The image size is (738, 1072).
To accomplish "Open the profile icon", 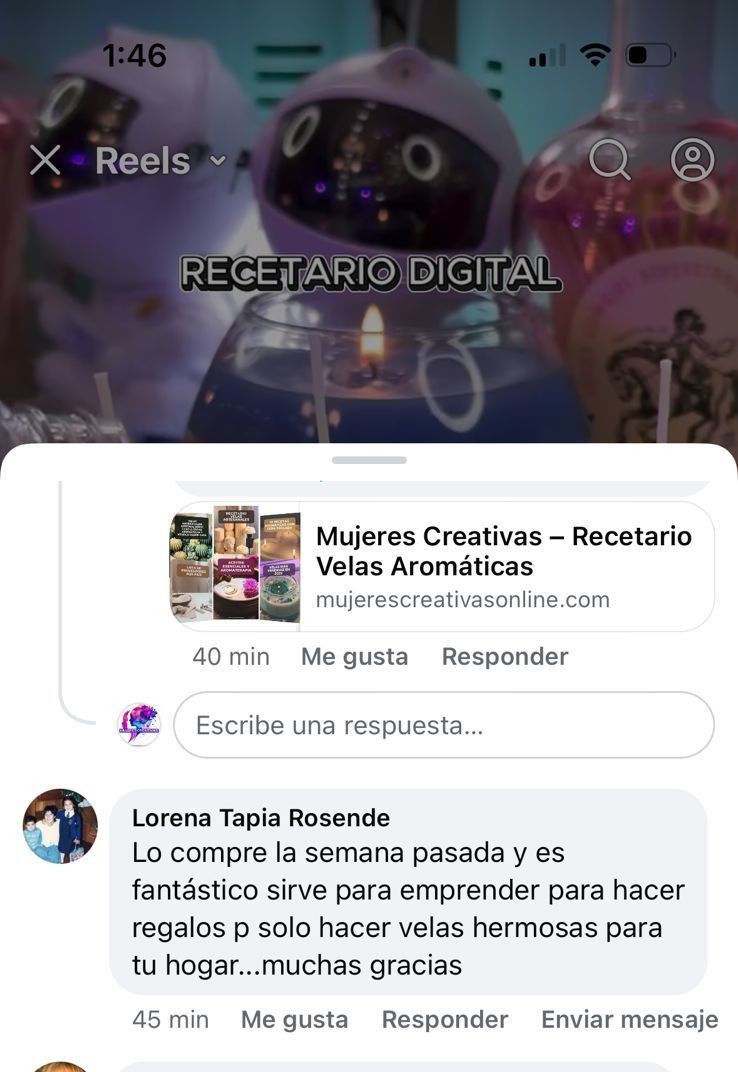I will tap(692, 160).
